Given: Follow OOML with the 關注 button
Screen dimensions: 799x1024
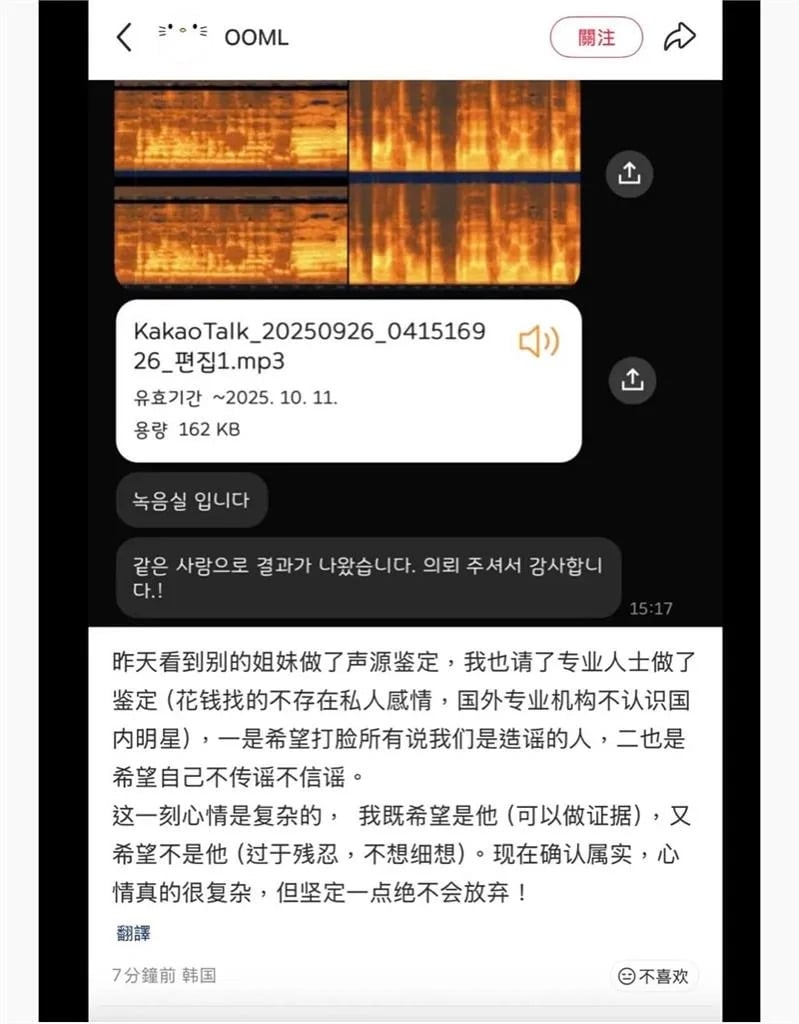Looking at the screenshot, I should 596,38.
